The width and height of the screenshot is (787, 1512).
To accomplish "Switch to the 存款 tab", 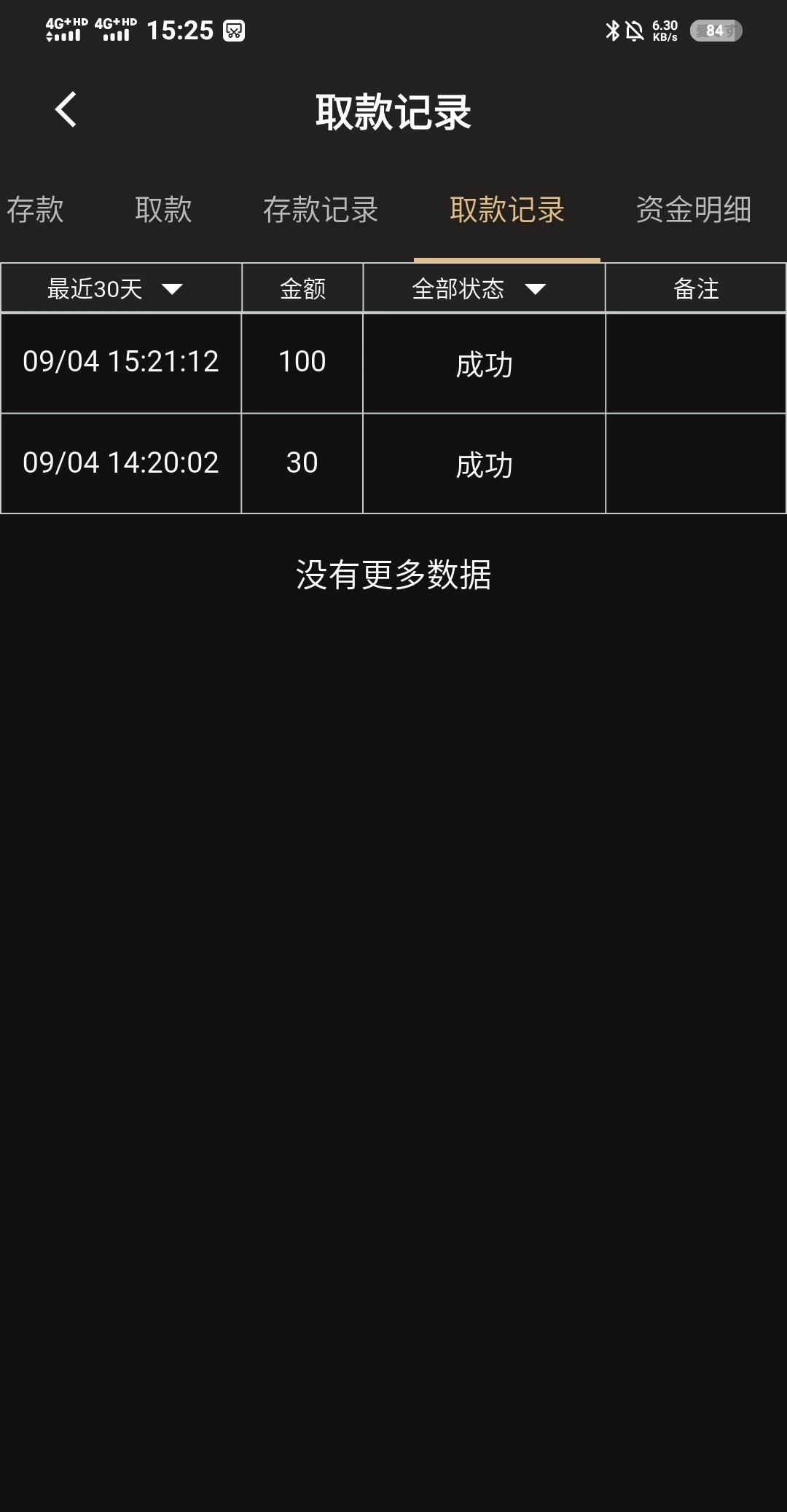I will [x=35, y=210].
